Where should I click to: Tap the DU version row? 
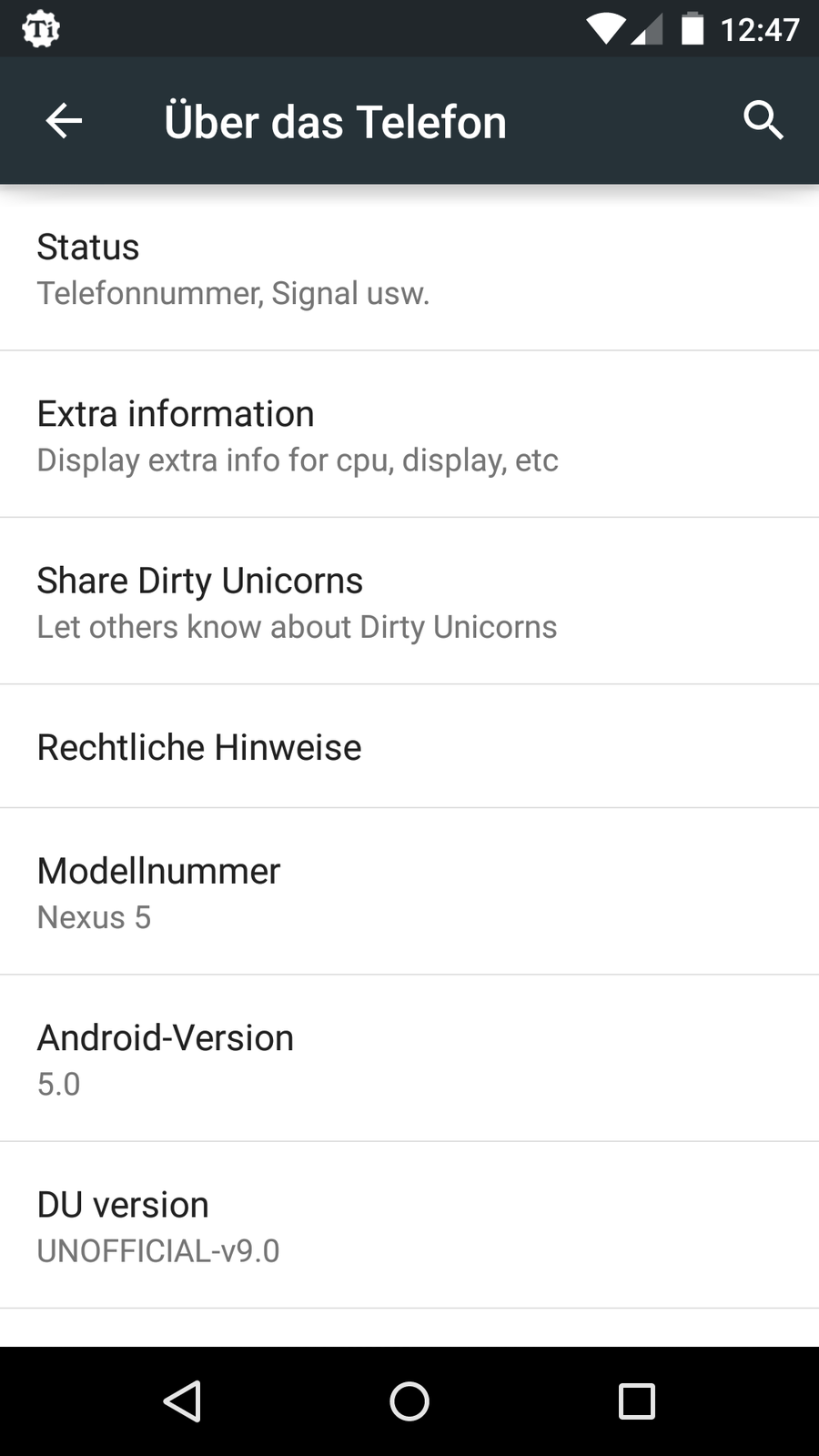click(x=409, y=1226)
